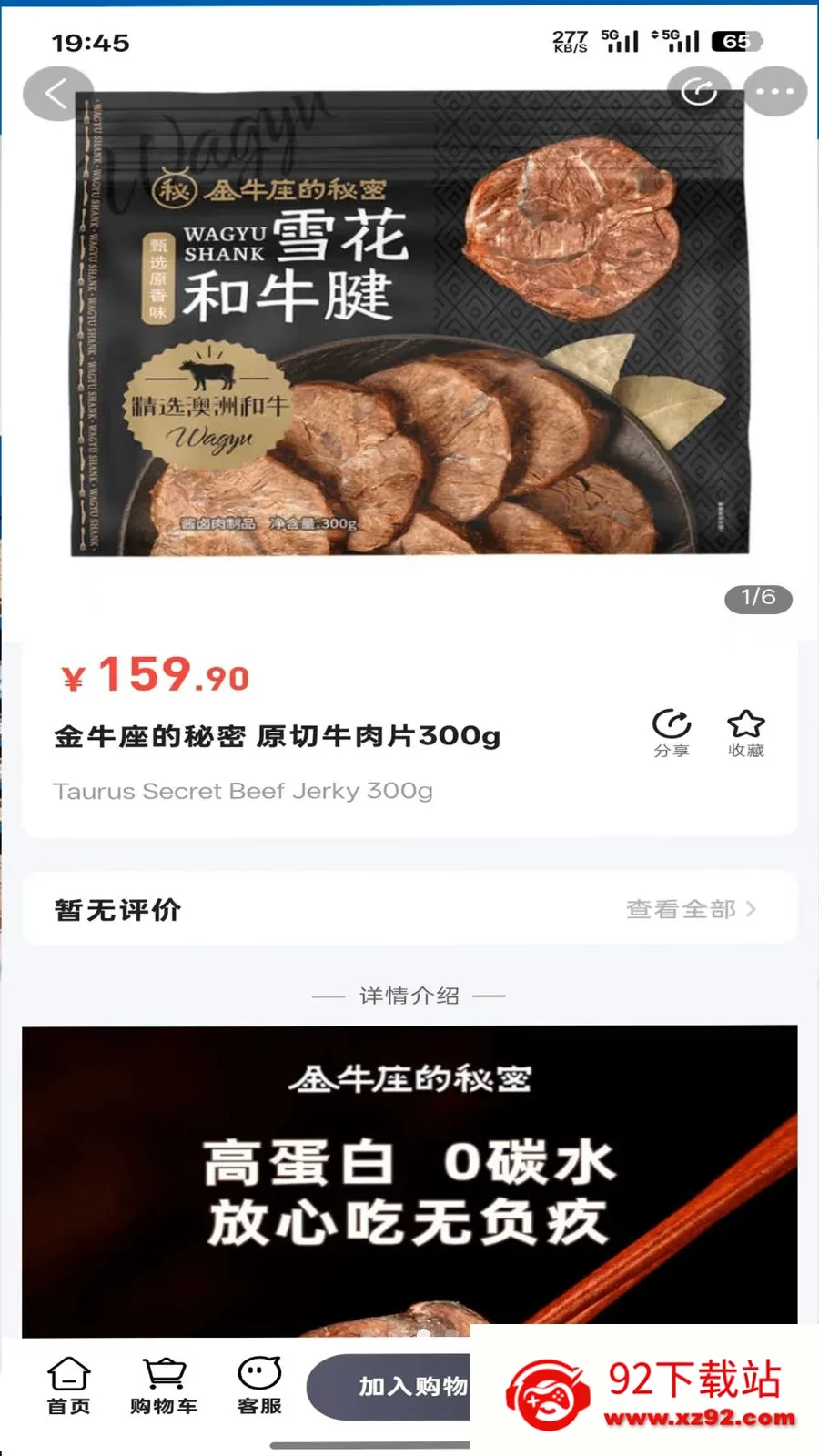This screenshot has height=1456, width=819.
Task: View all reviews via 查看全部
Action: pyautogui.click(x=692, y=909)
